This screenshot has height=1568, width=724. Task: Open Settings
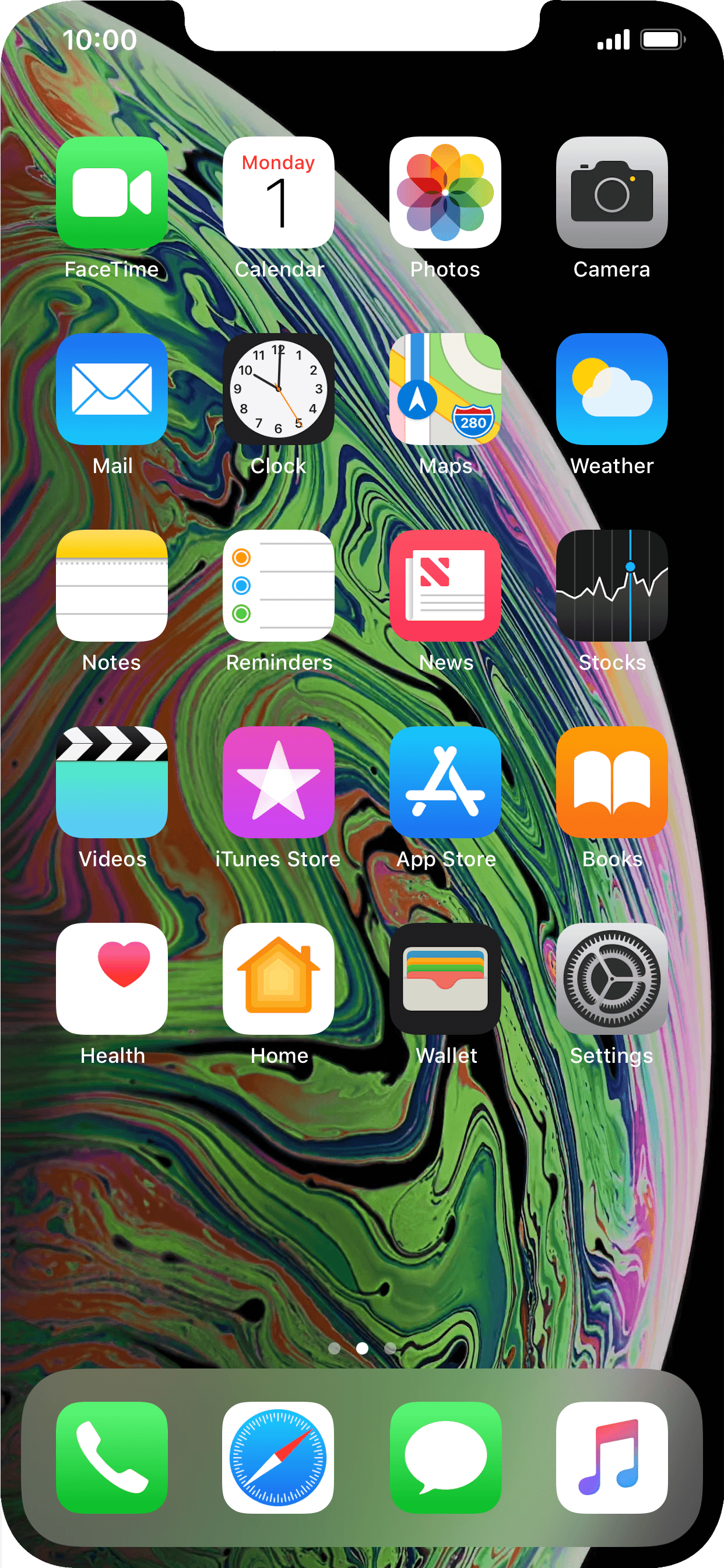point(611,979)
